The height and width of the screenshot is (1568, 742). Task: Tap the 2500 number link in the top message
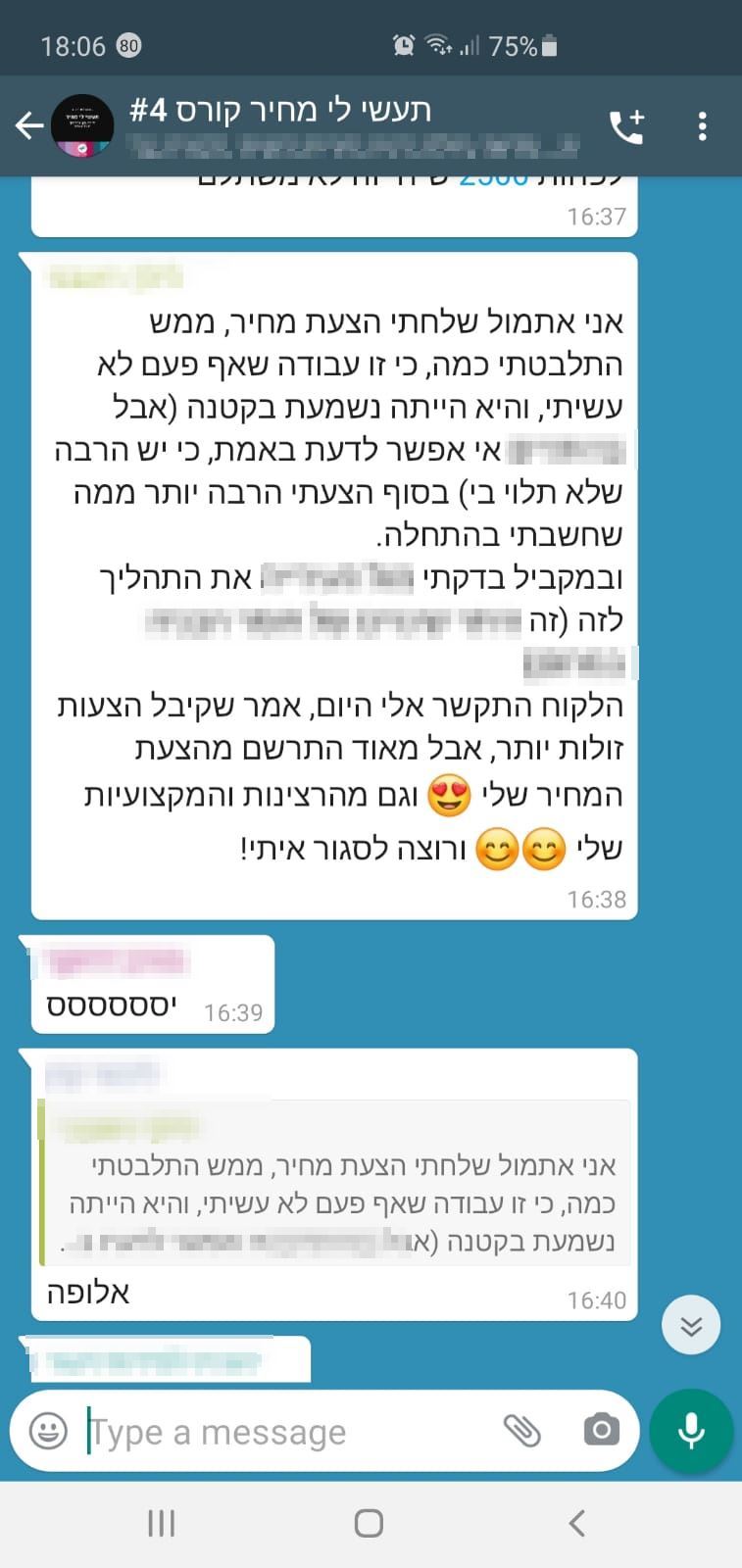(494, 180)
